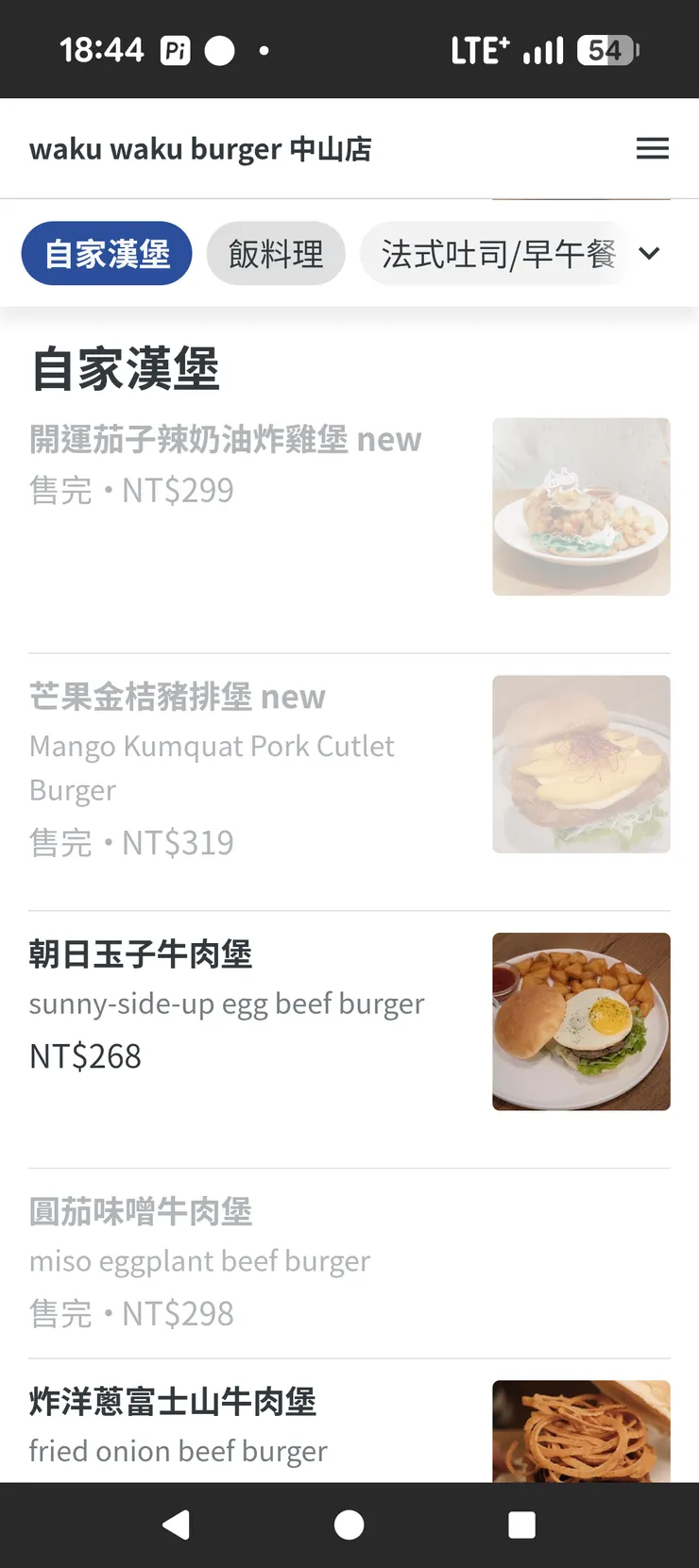Select the 自家漢堡 category chip
The width and height of the screenshot is (699, 1568).
106,253
